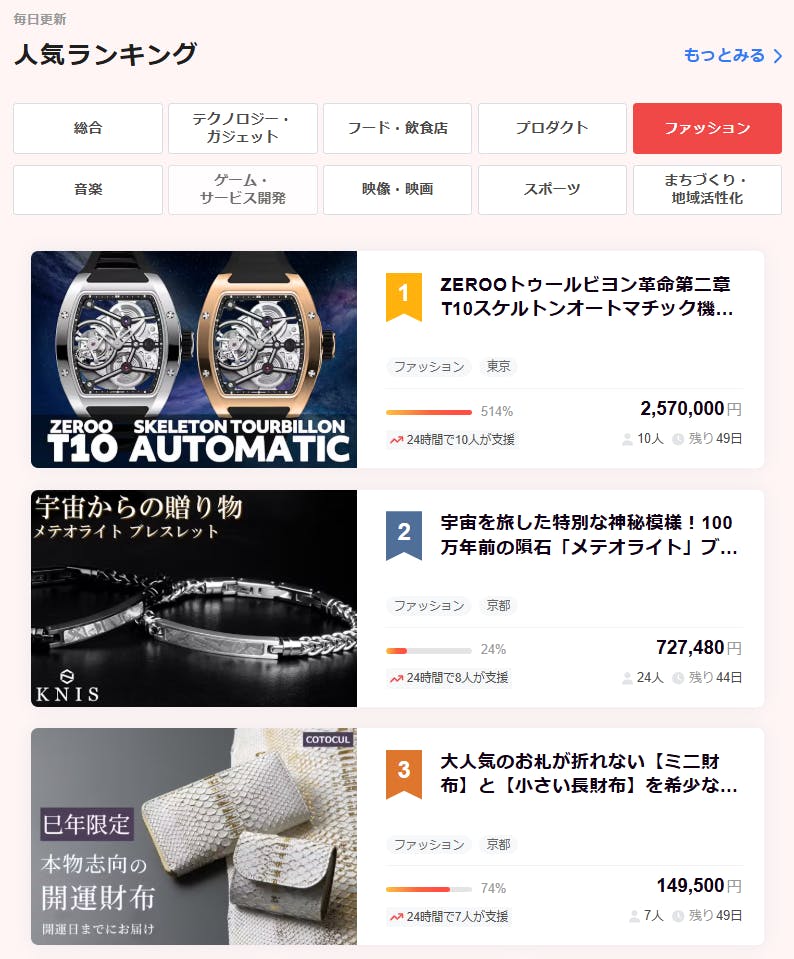Select ゲーム・サービス開発 category
Screen dimensions: 794x959
(x=243, y=189)
